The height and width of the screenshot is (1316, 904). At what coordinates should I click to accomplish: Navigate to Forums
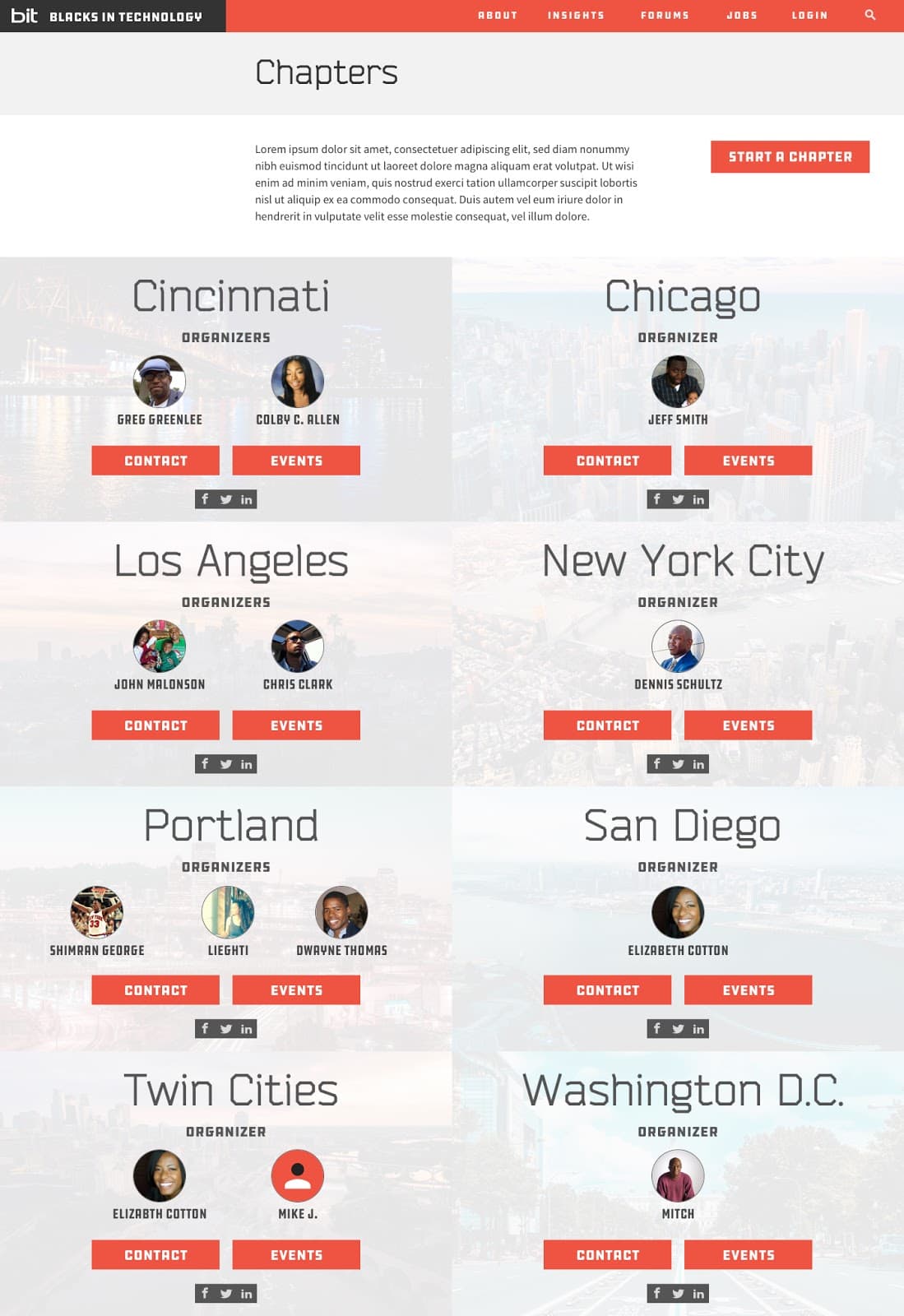[665, 15]
